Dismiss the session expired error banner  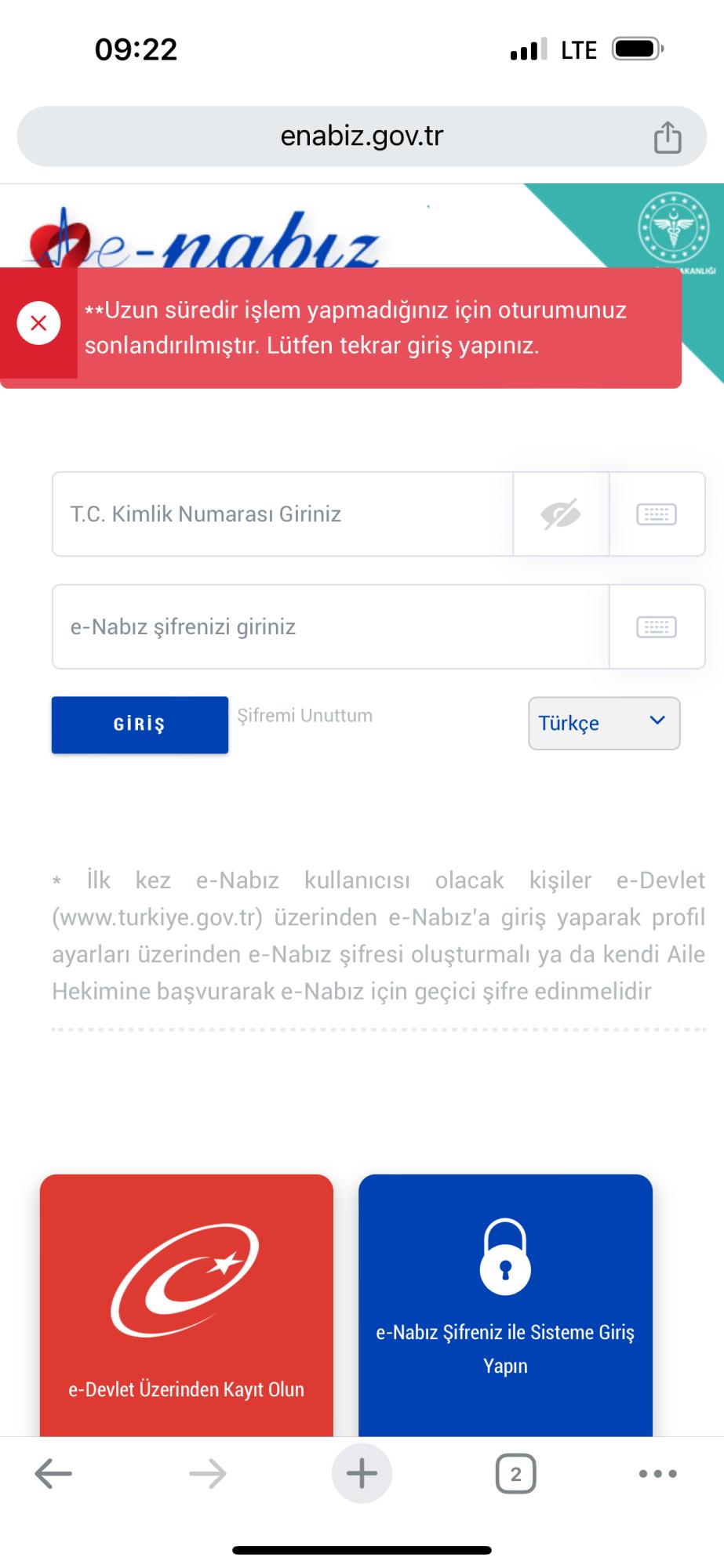click(x=38, y=323)
